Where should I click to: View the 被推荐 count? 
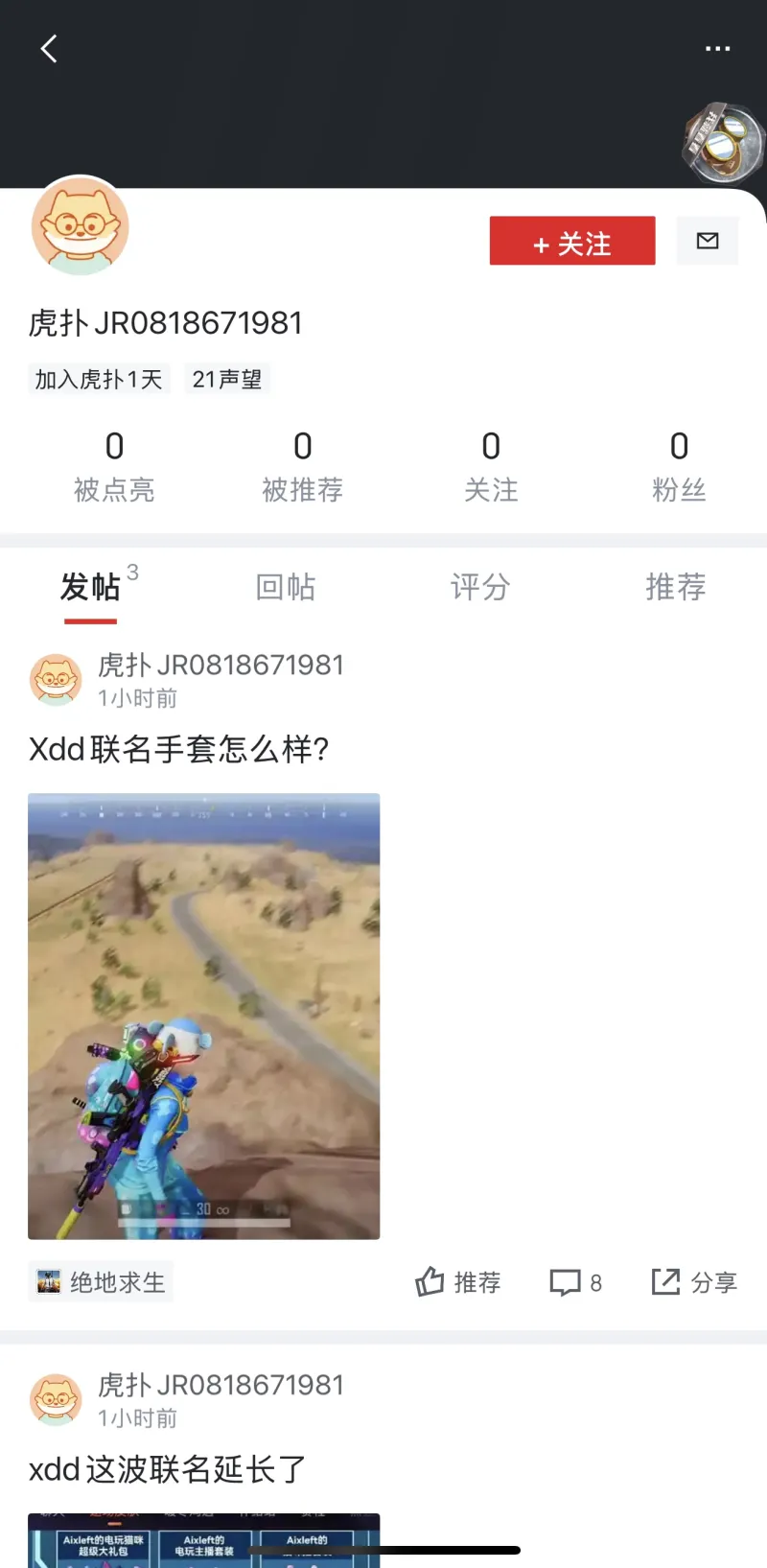point(302,466)
